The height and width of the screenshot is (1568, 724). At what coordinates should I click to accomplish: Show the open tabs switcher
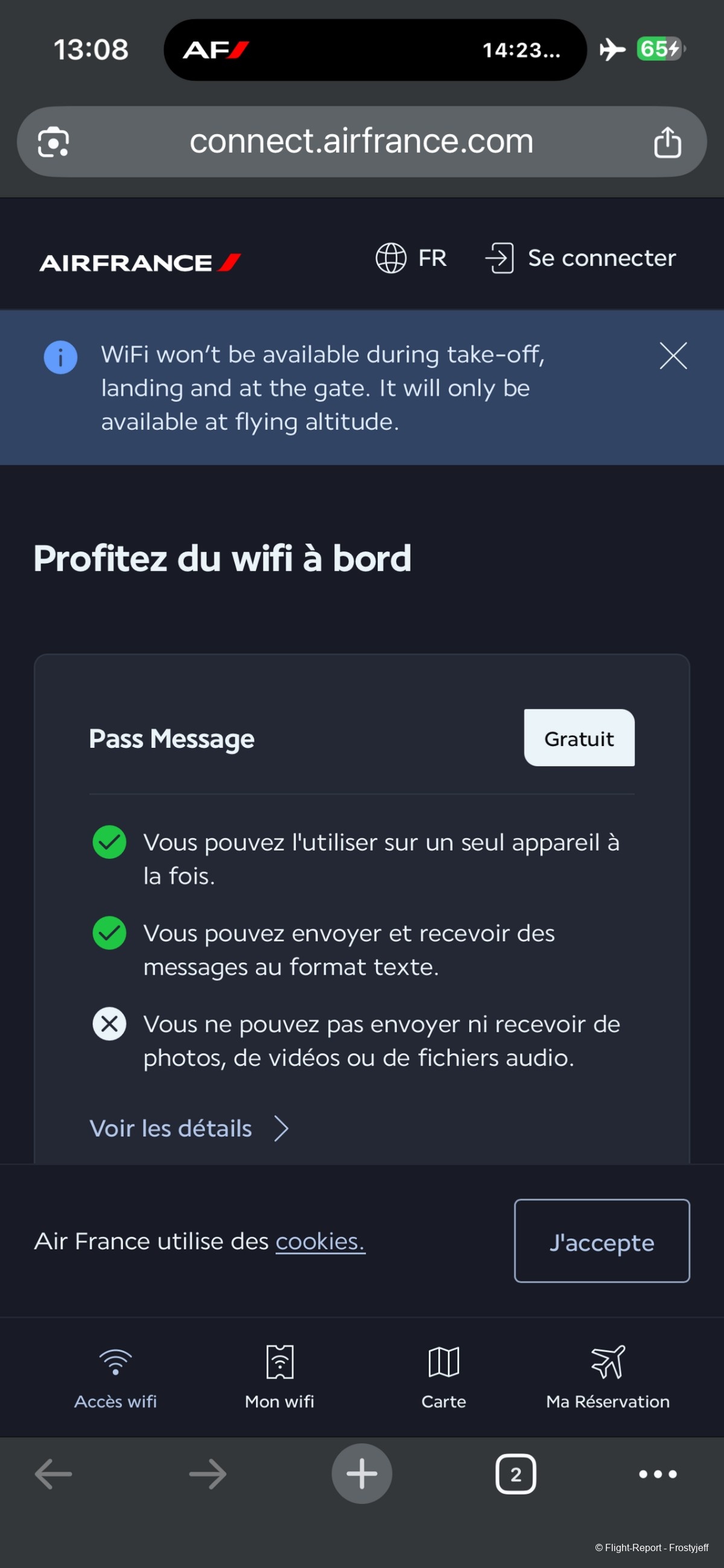[516, 1474]
